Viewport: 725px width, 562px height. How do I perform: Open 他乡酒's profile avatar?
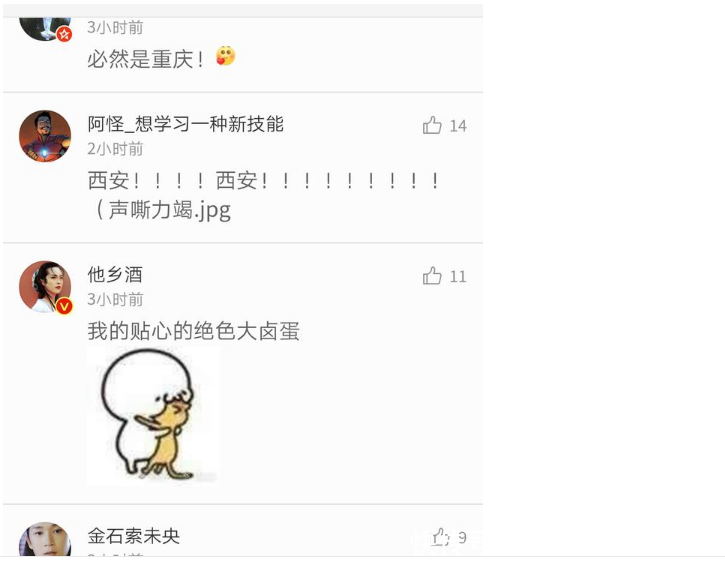coord(45,287)
